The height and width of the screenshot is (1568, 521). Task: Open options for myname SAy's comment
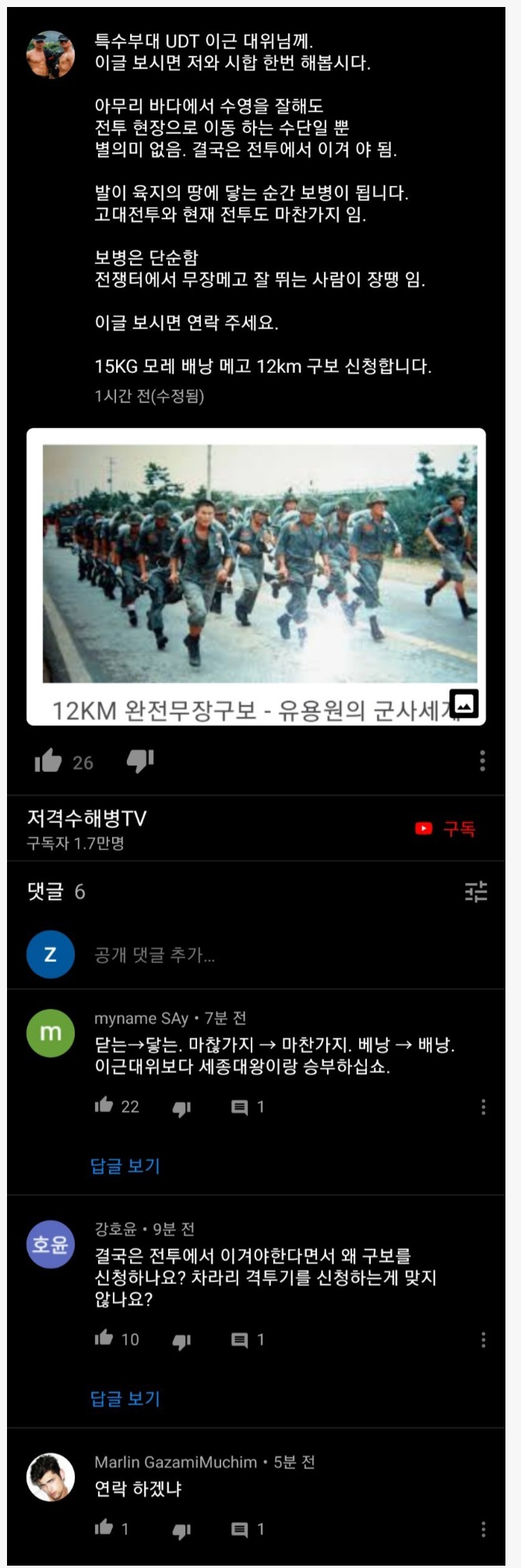pos(483,1107)
